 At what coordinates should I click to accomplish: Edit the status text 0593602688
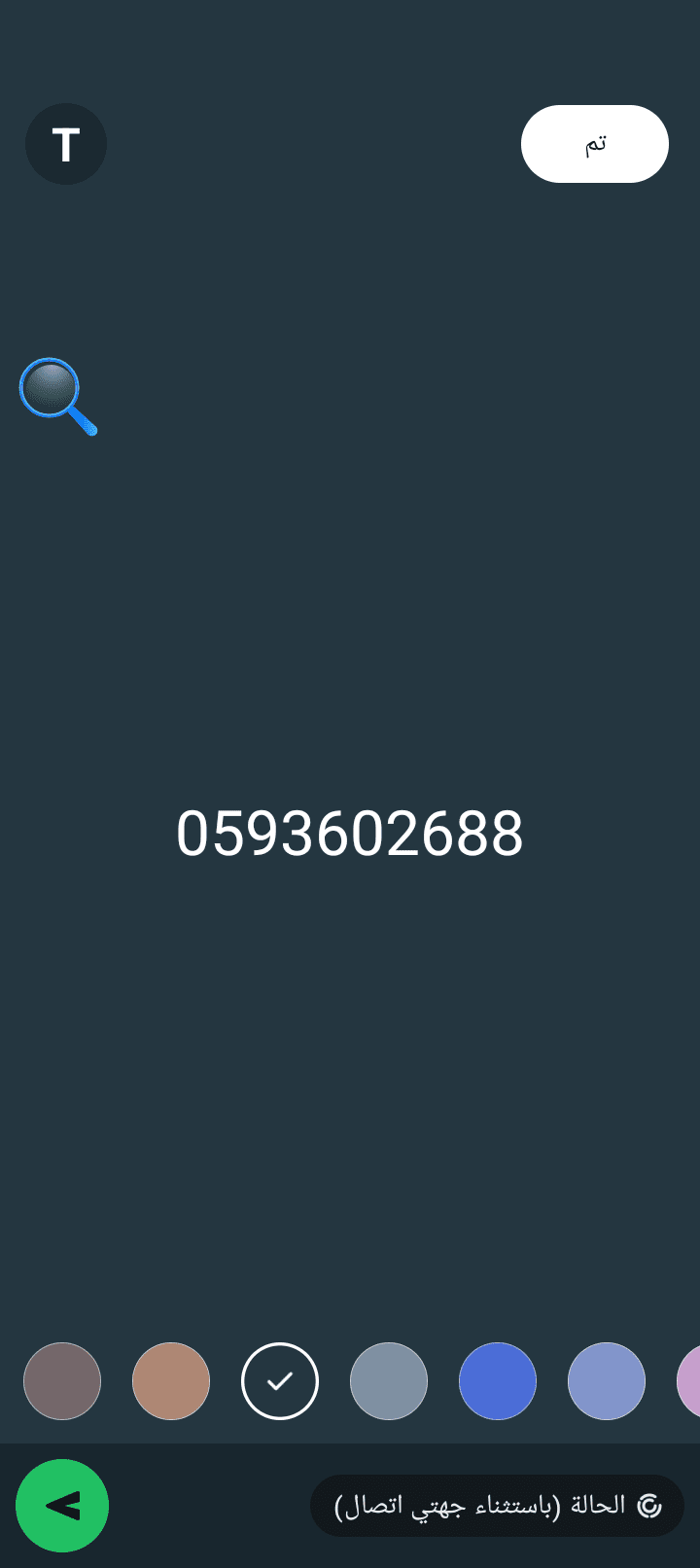pyautogui.click(x=350, y=834)
